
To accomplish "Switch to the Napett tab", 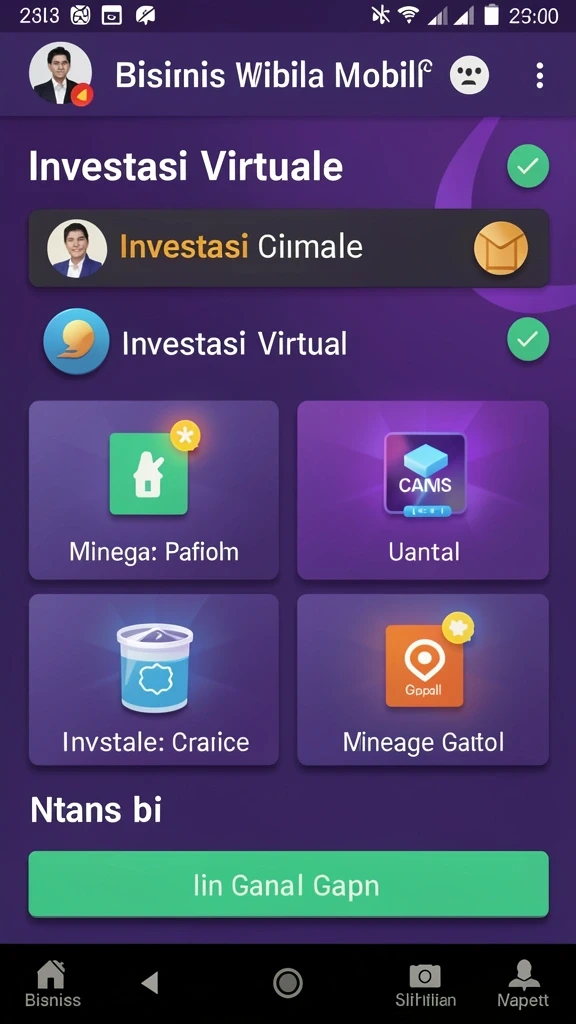I will coord(522,984).
